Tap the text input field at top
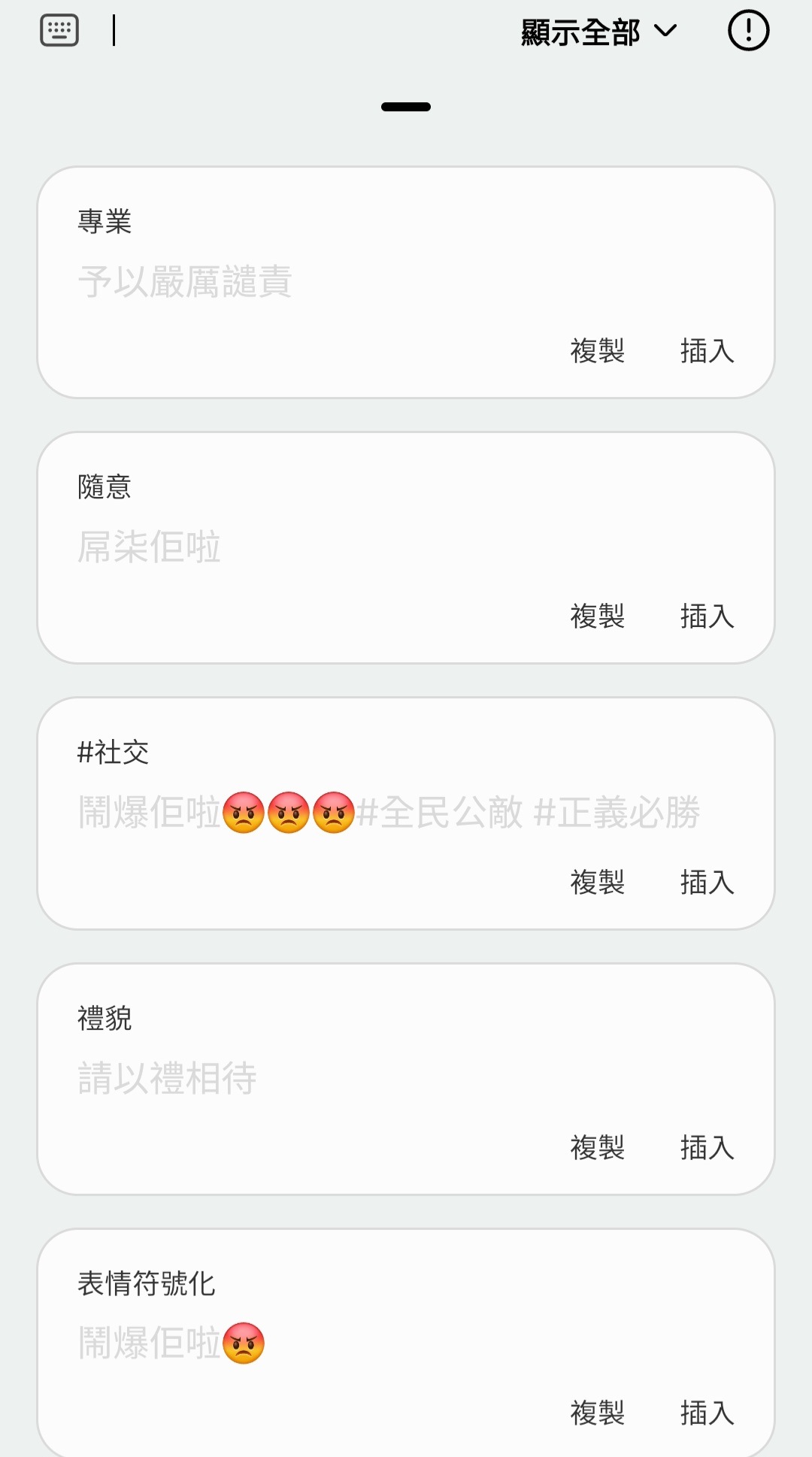The width and height of the screenshot is (812, 1457). 301,31
